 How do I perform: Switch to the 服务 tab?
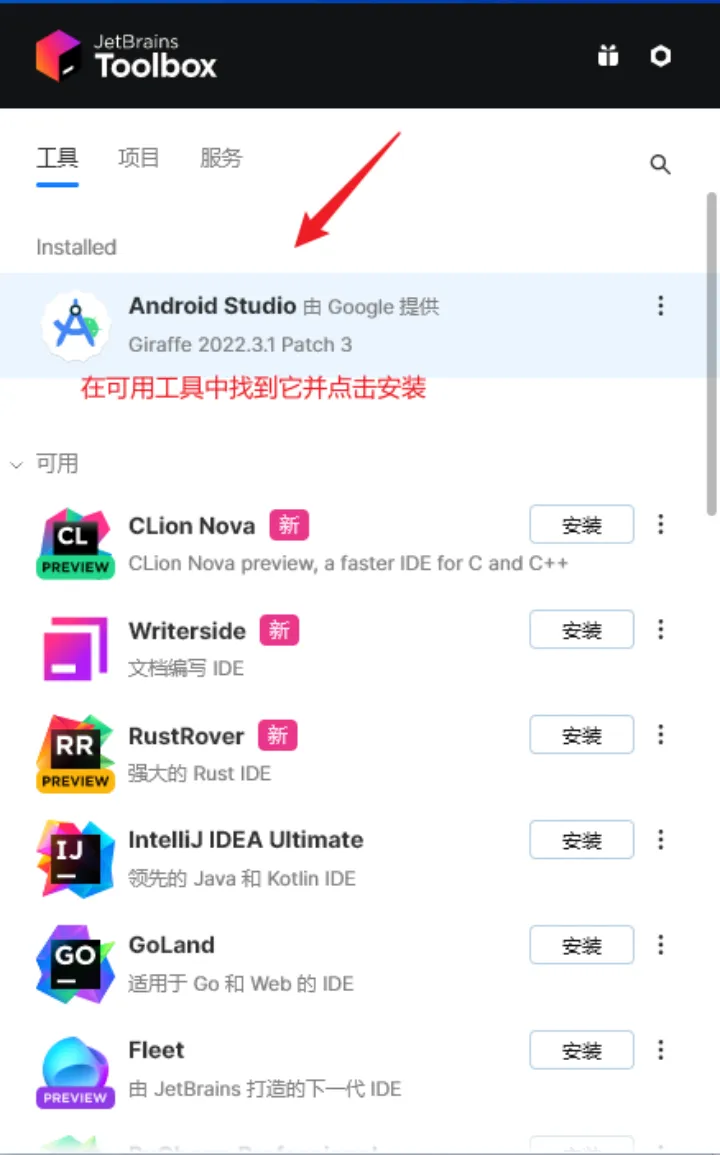coord(220,158)
